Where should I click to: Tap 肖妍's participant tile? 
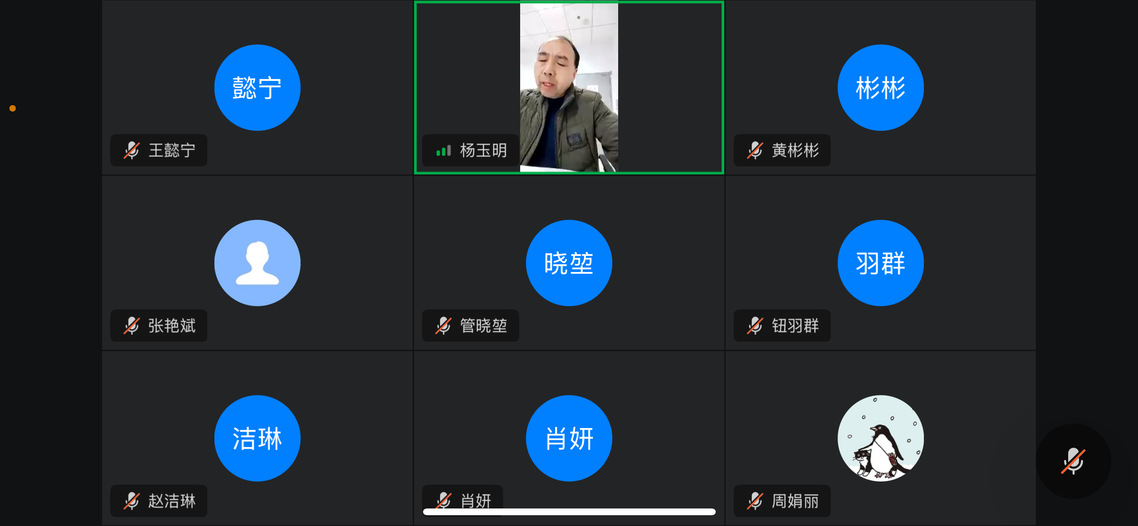[568, 438]
